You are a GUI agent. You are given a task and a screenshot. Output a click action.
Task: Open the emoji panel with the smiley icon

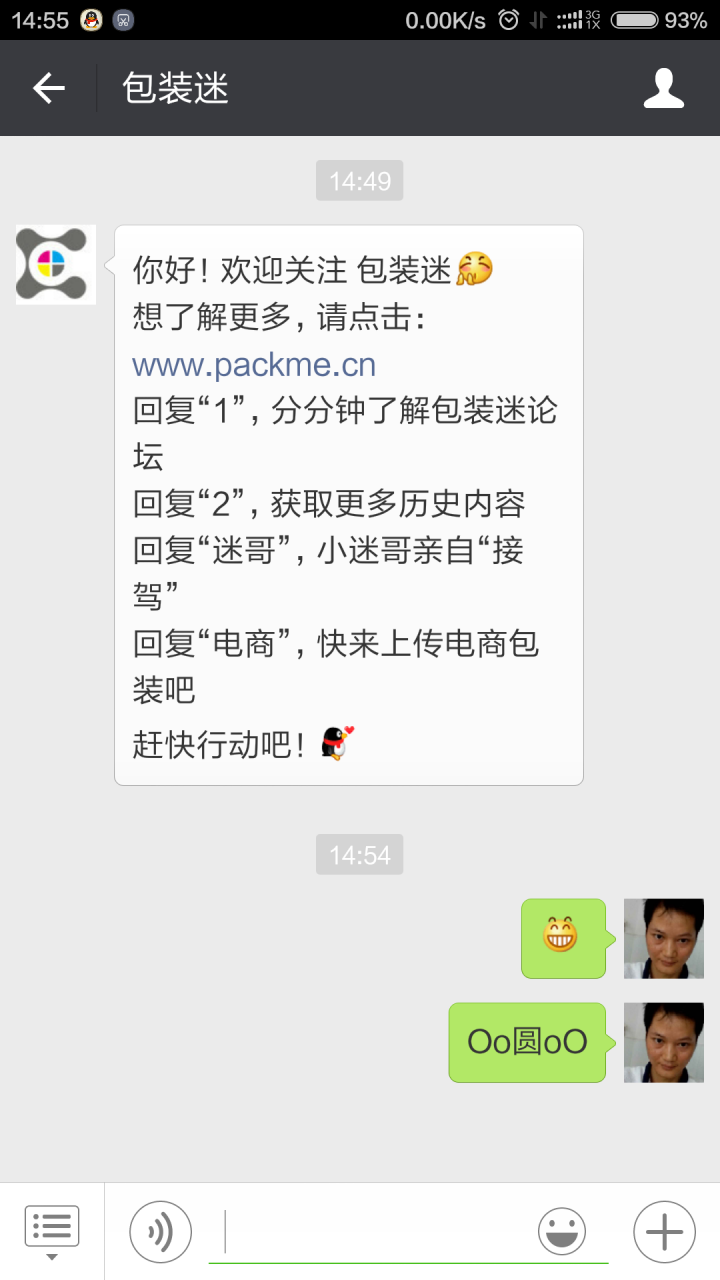tap(561, 1231)
